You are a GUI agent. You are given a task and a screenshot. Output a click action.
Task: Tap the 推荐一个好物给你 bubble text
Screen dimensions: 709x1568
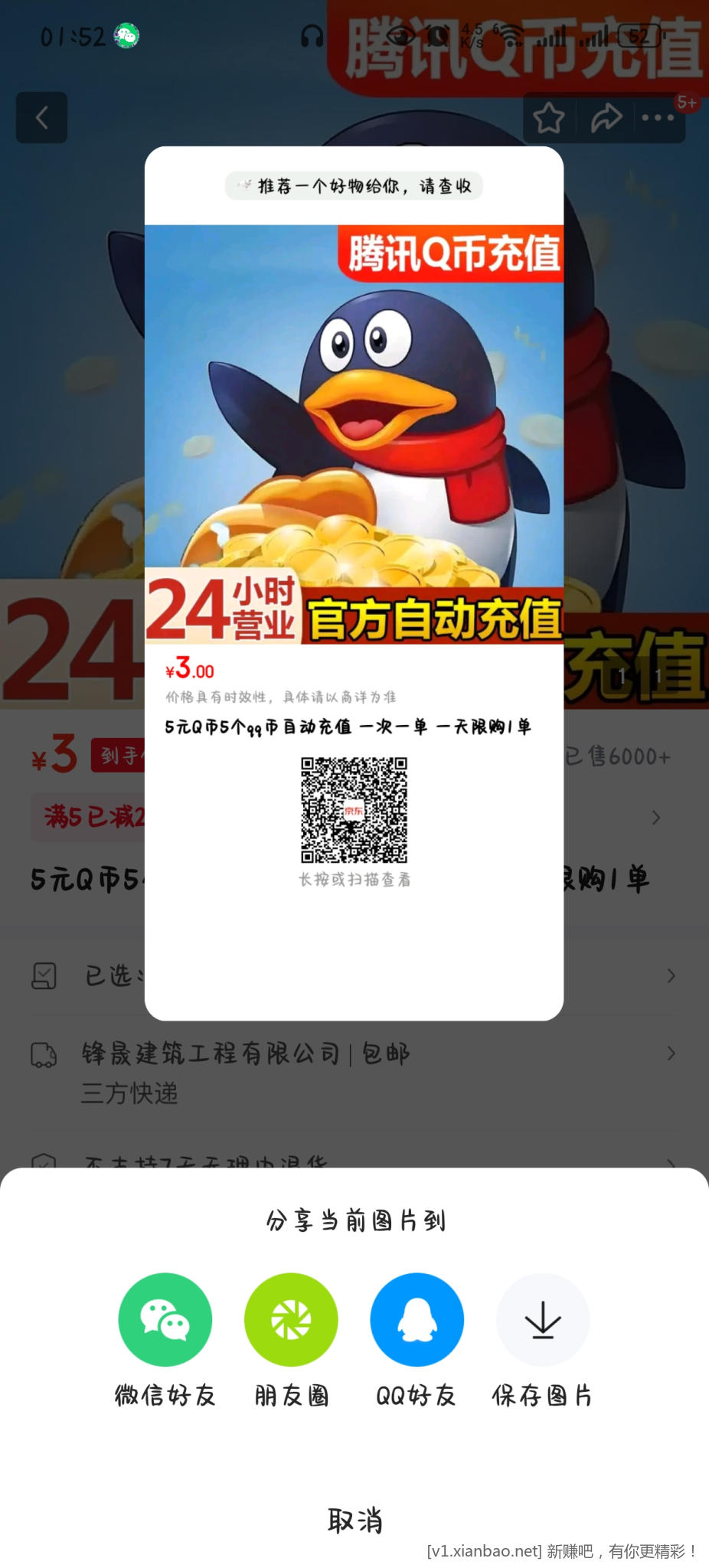[x=354, y=185]
